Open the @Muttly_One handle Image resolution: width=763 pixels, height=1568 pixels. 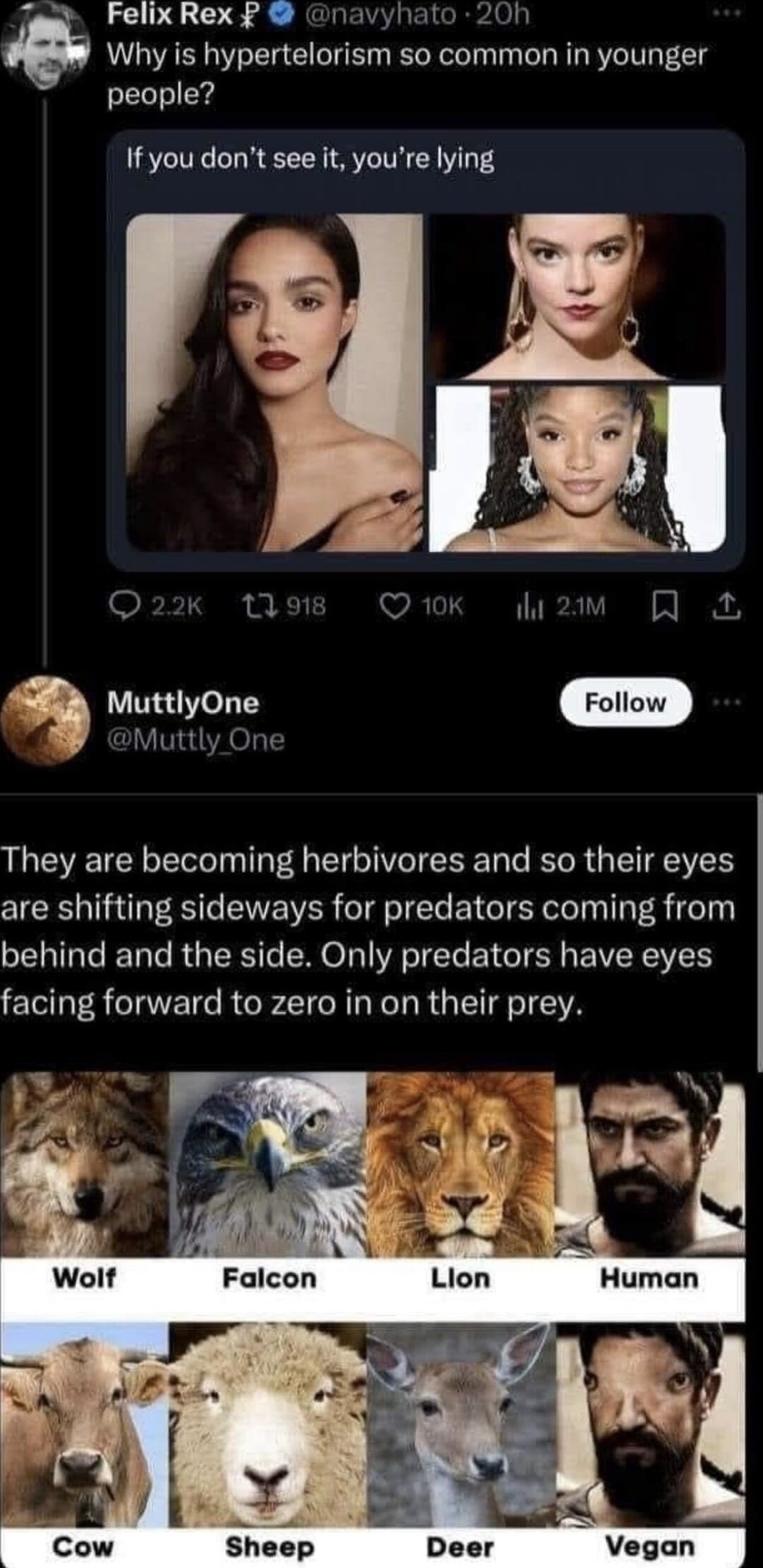195,740
